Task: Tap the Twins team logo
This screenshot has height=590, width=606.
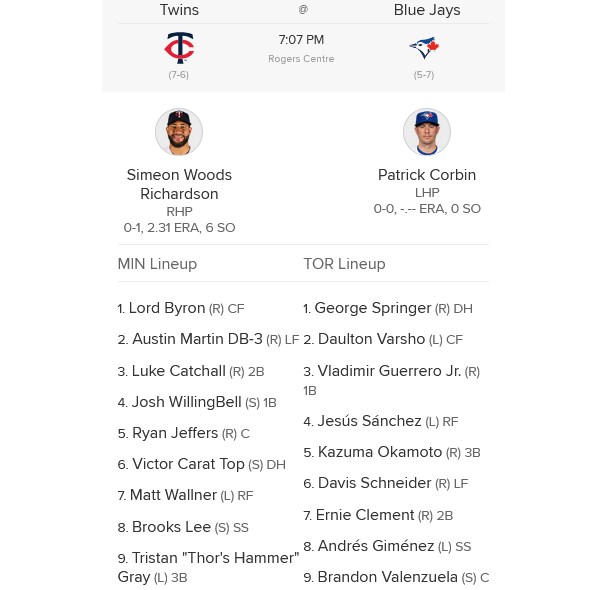Action: click(x=179, y=46)
